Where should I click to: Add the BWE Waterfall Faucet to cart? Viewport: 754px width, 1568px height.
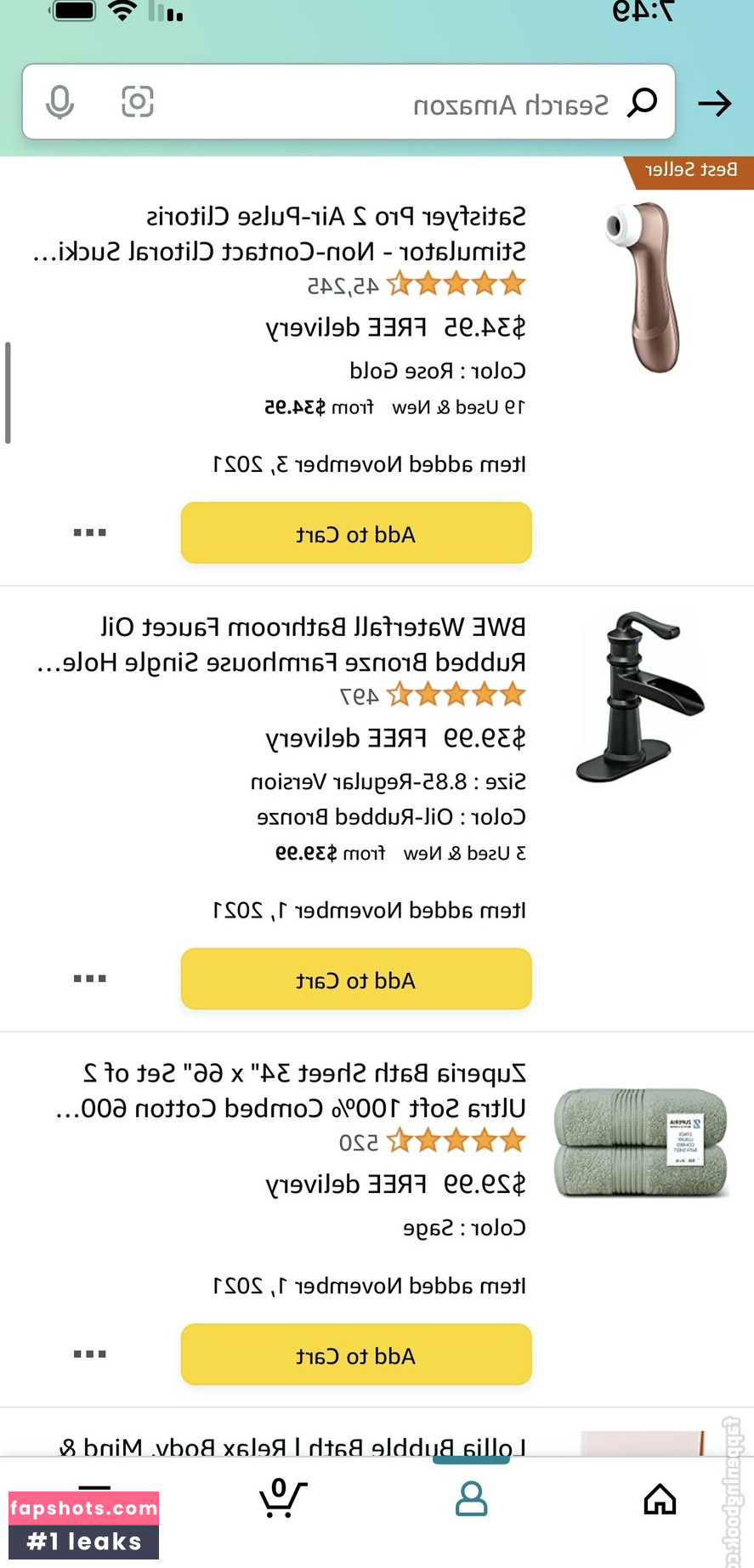[356, 980]
